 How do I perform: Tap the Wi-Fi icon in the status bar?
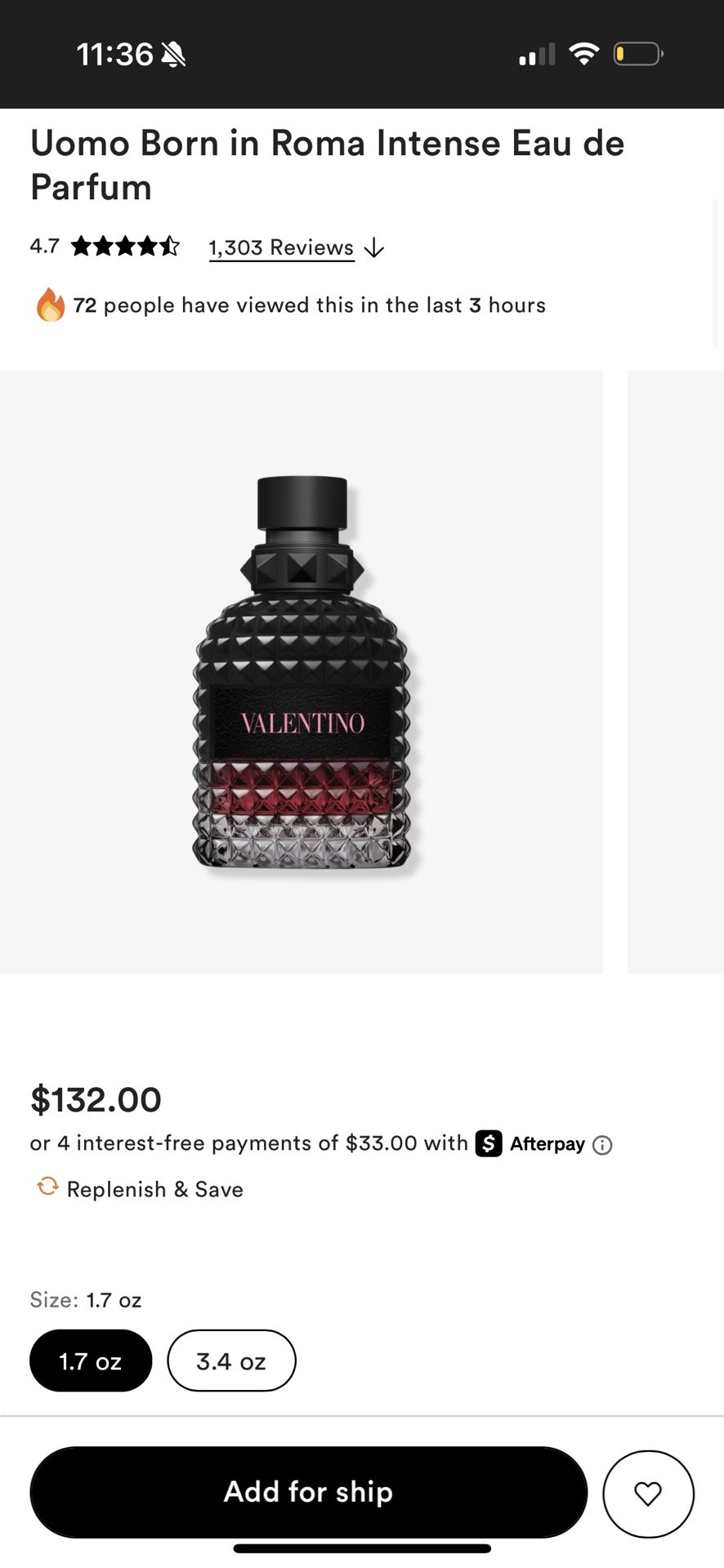[583, 53]
